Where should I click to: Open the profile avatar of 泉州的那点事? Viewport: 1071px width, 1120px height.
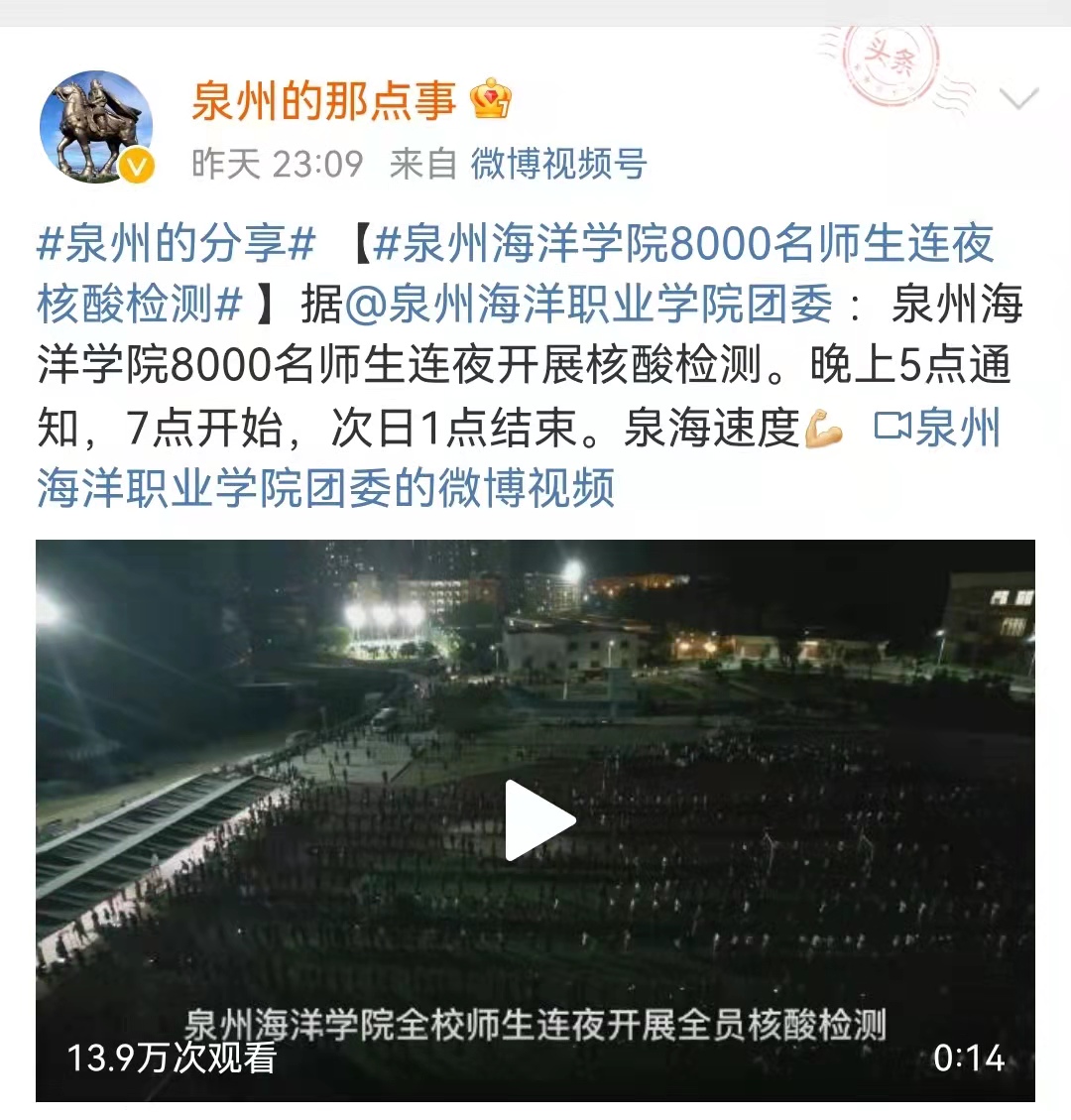[96, 127]
